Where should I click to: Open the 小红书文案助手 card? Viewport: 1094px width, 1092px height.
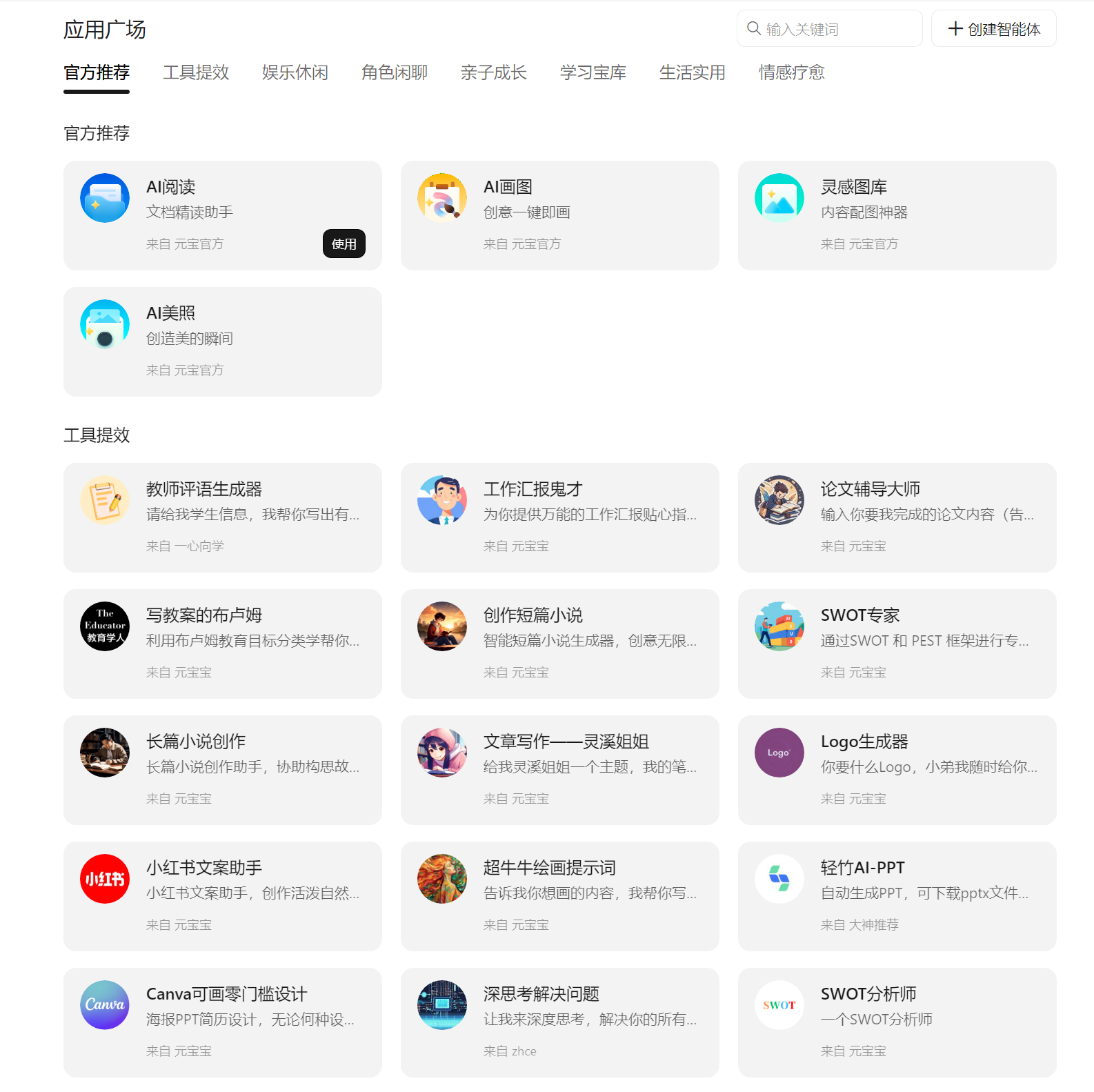222,896
